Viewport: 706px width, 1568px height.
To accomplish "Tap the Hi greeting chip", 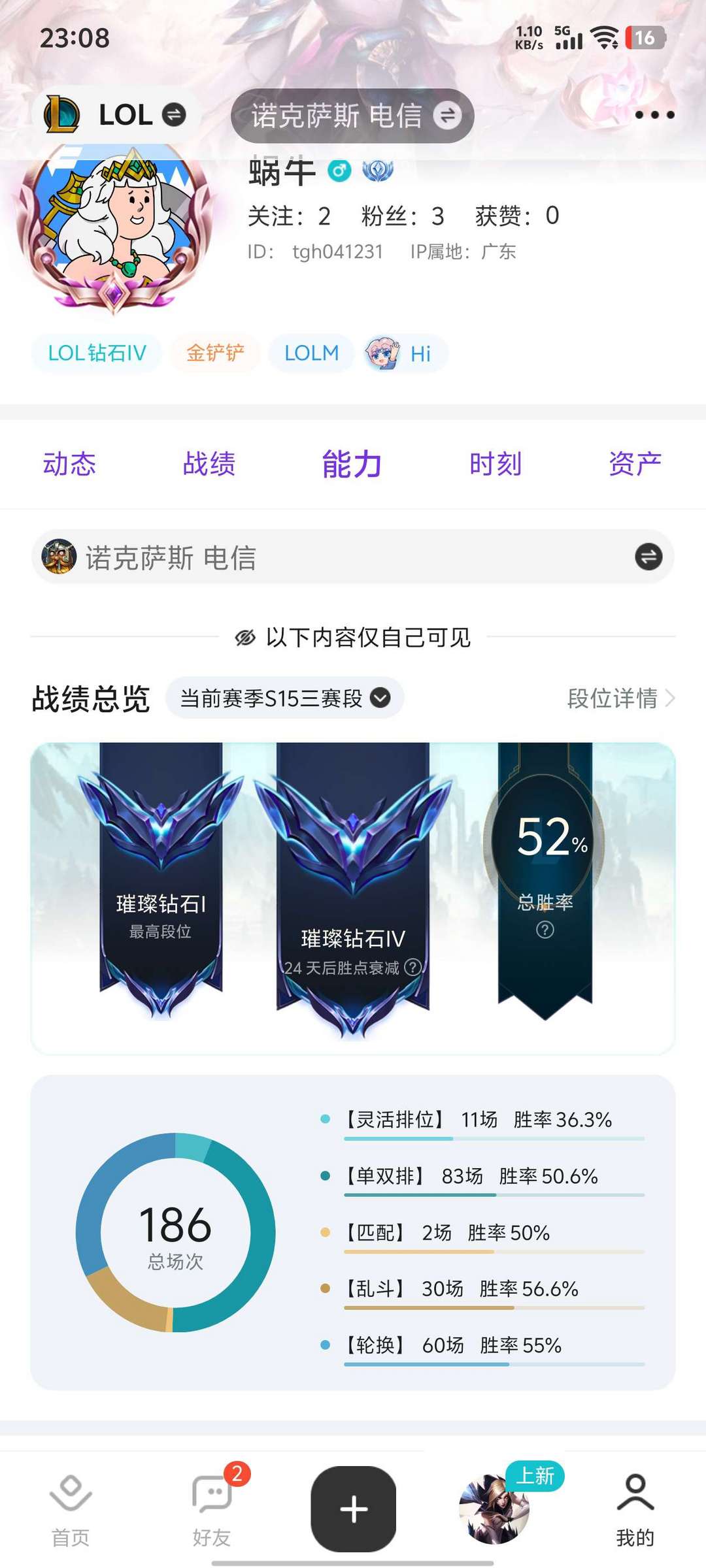I will tap(405, 353).
